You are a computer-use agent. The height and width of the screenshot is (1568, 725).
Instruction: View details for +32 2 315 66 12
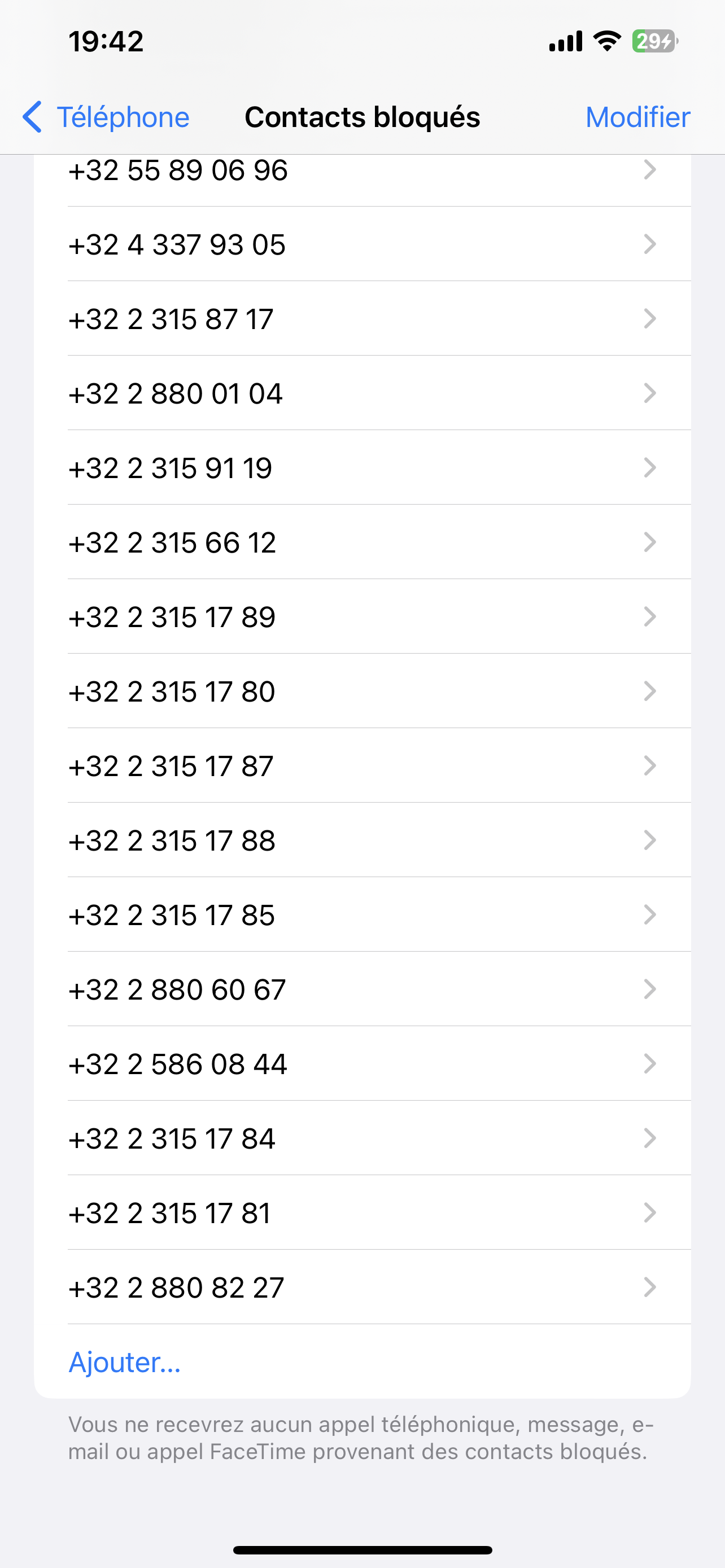pyautogui.click(x=362, y=542)
